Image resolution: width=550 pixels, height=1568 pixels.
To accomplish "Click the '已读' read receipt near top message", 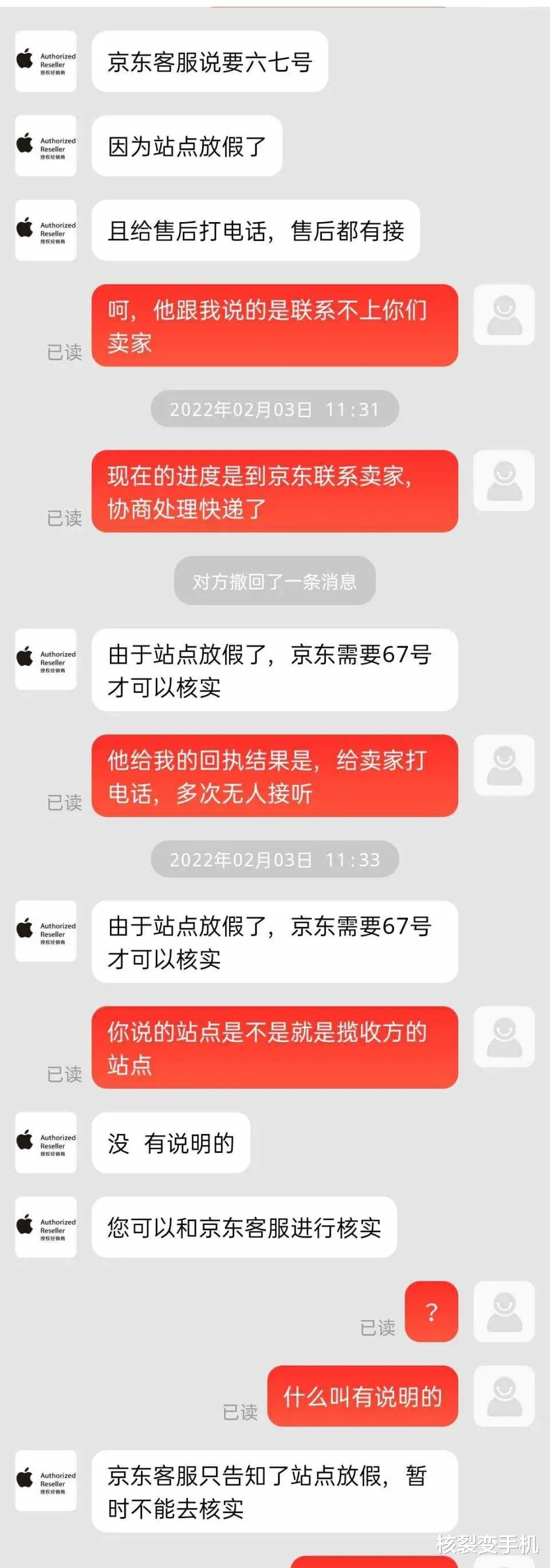I will 65,352.
